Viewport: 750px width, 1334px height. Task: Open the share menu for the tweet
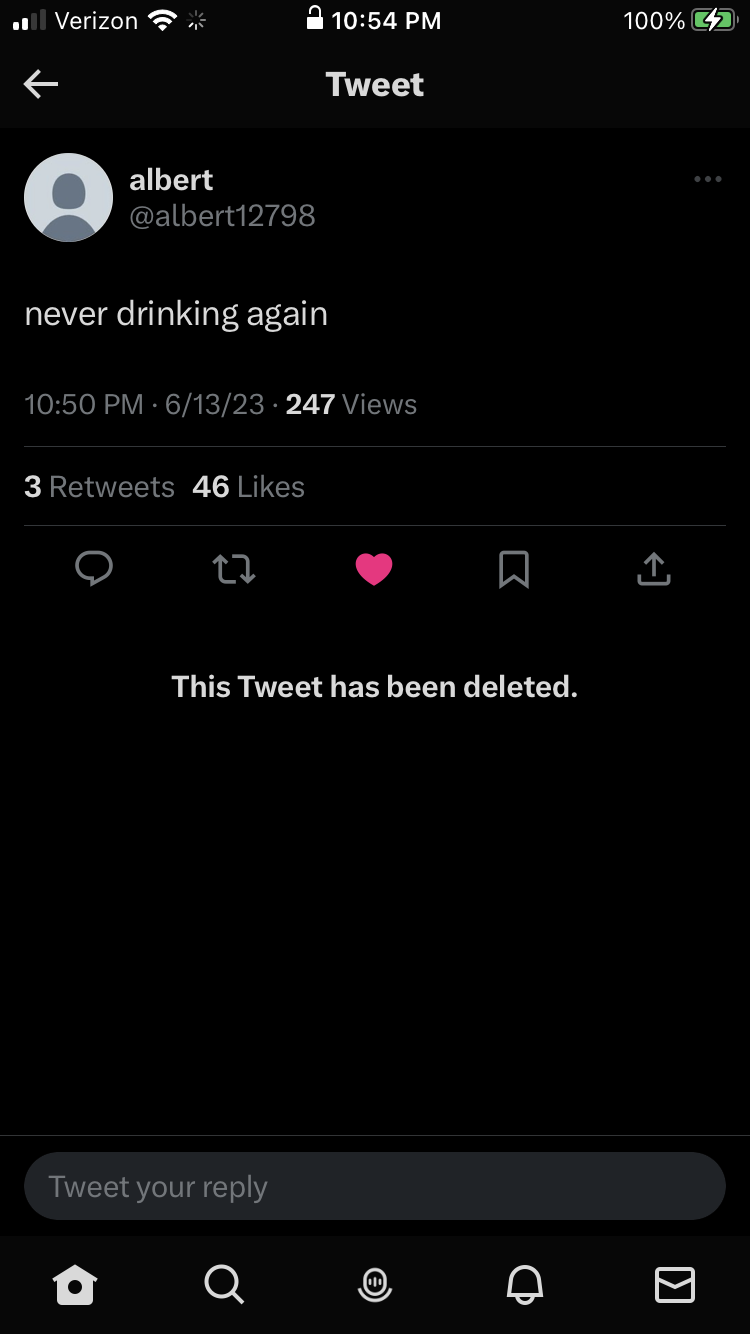pos(653,568)
